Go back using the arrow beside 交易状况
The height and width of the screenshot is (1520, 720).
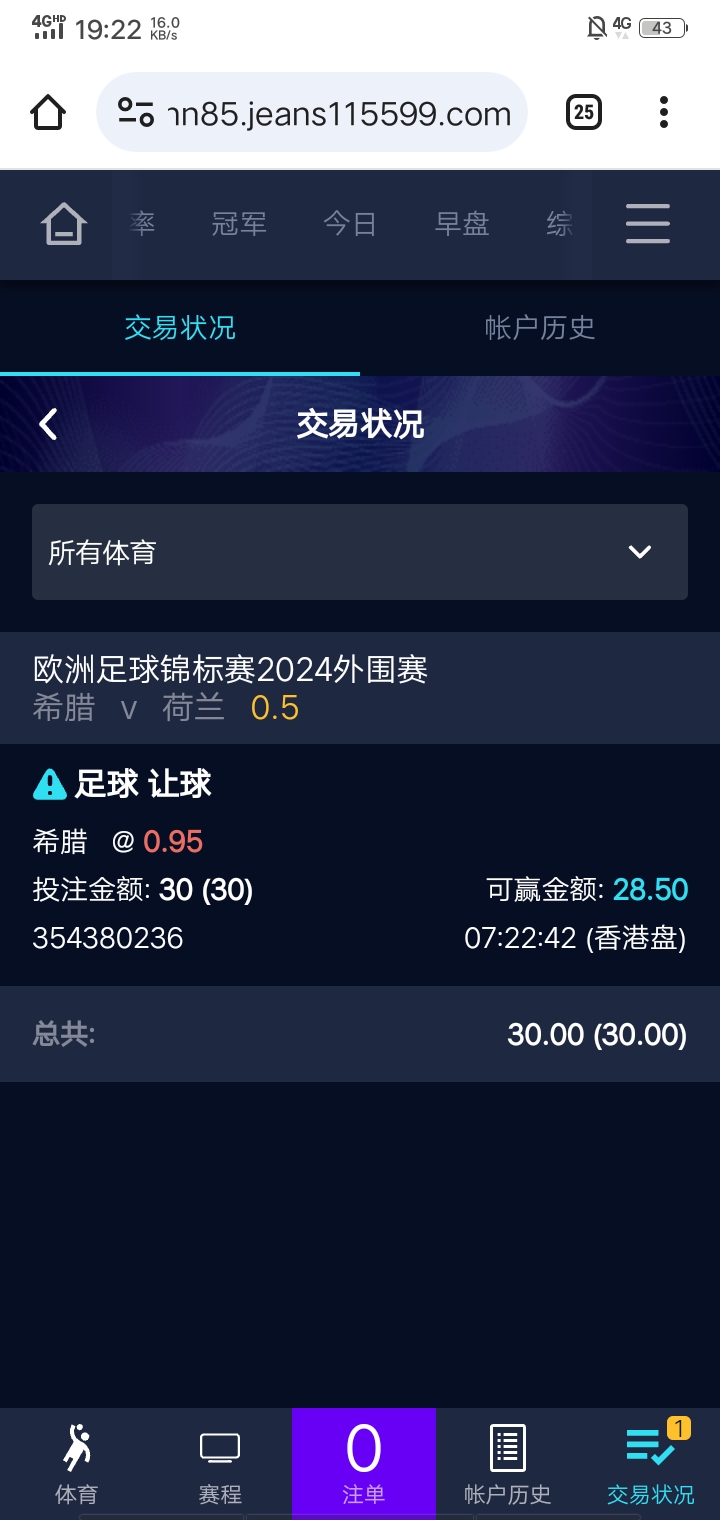click(x=48, y=424)
